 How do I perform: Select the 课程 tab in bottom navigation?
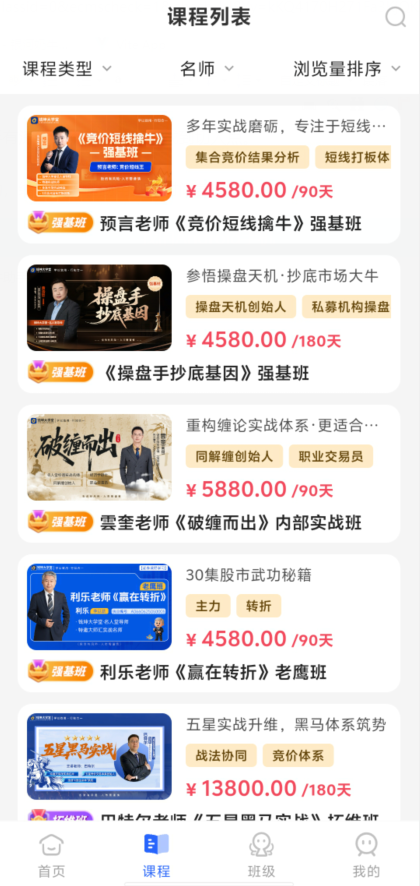157,855
